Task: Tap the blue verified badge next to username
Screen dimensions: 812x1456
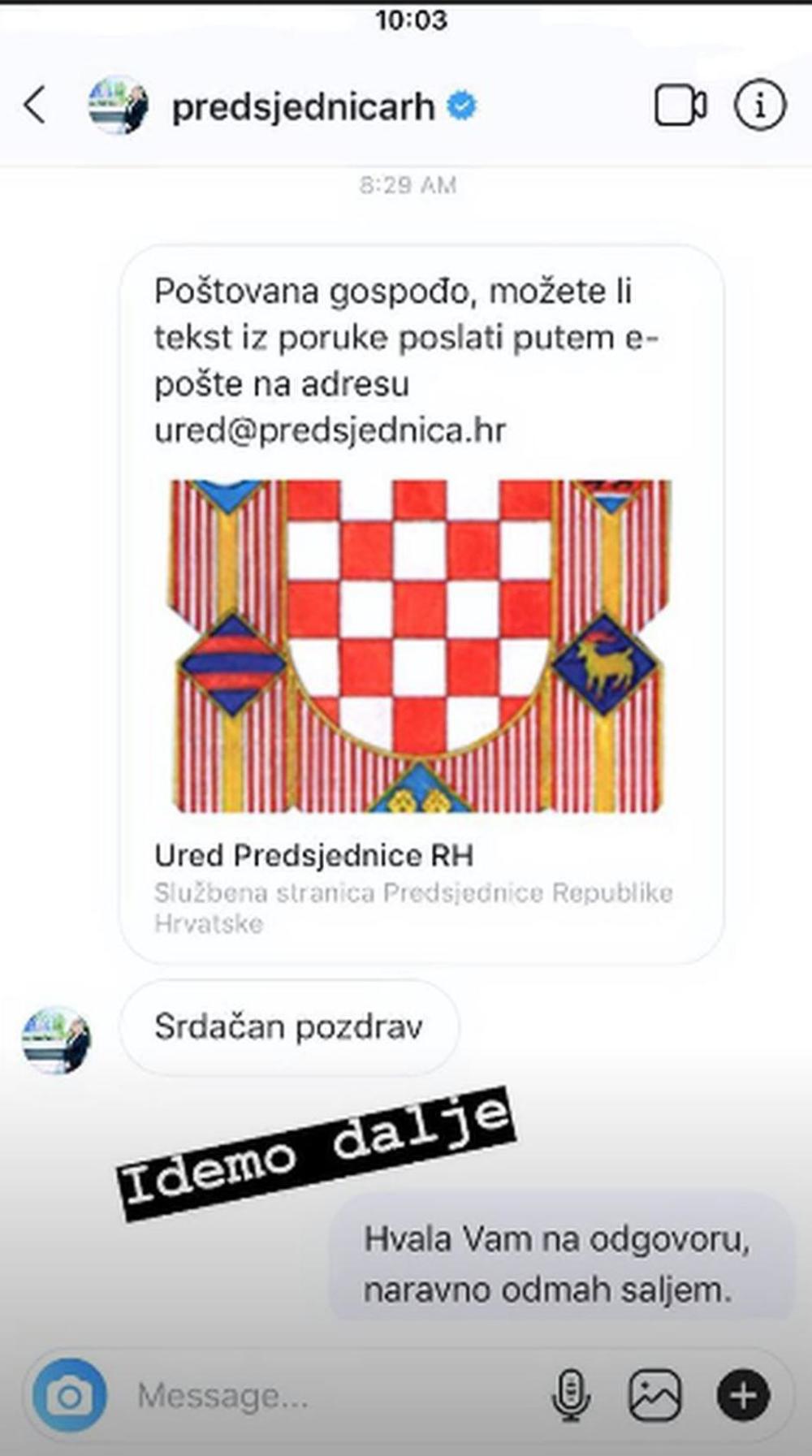Action: pyautogui.click(x=460, y=104)
